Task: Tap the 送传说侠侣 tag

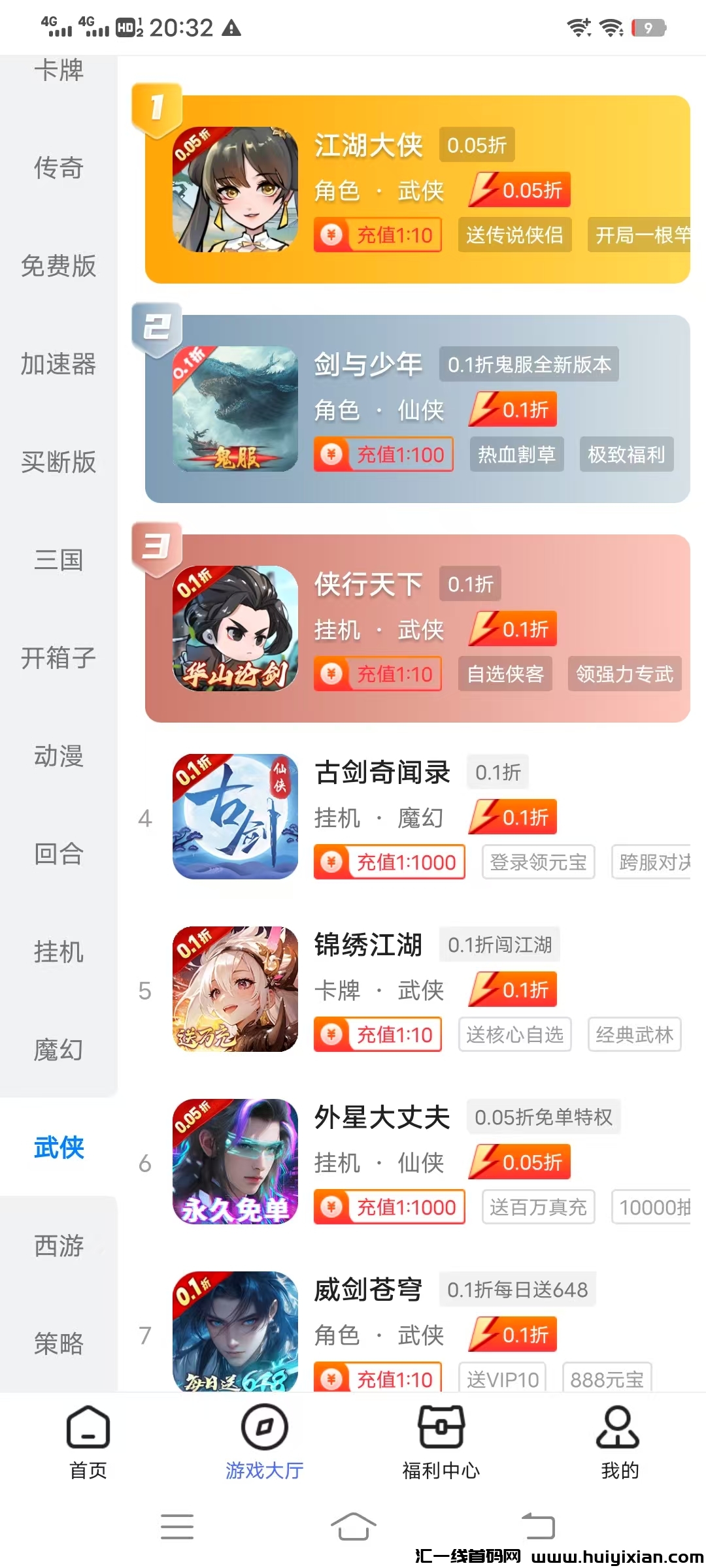Action: coord(515,235)
